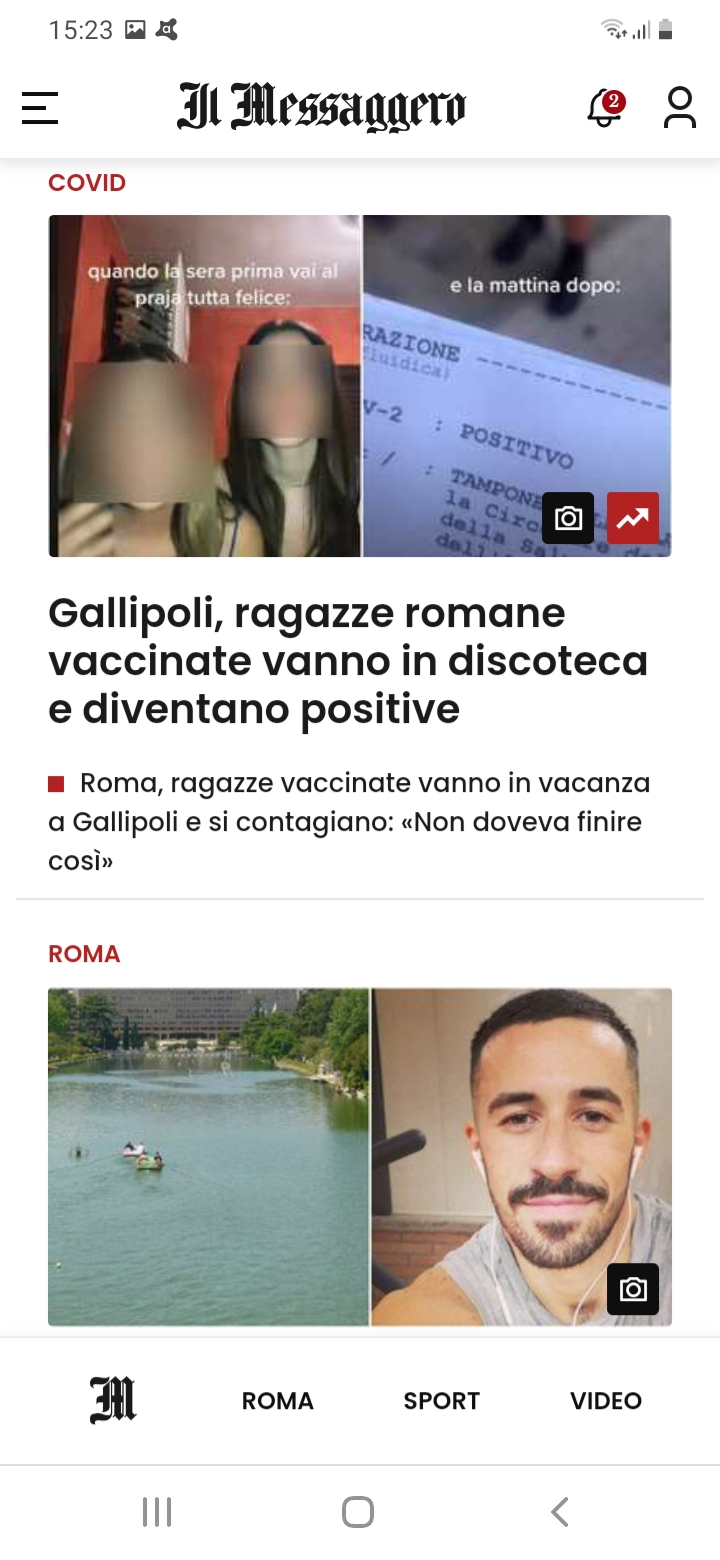Open the notifications bell
Viewport: 720px width, 1560px height.
point(605,108)
